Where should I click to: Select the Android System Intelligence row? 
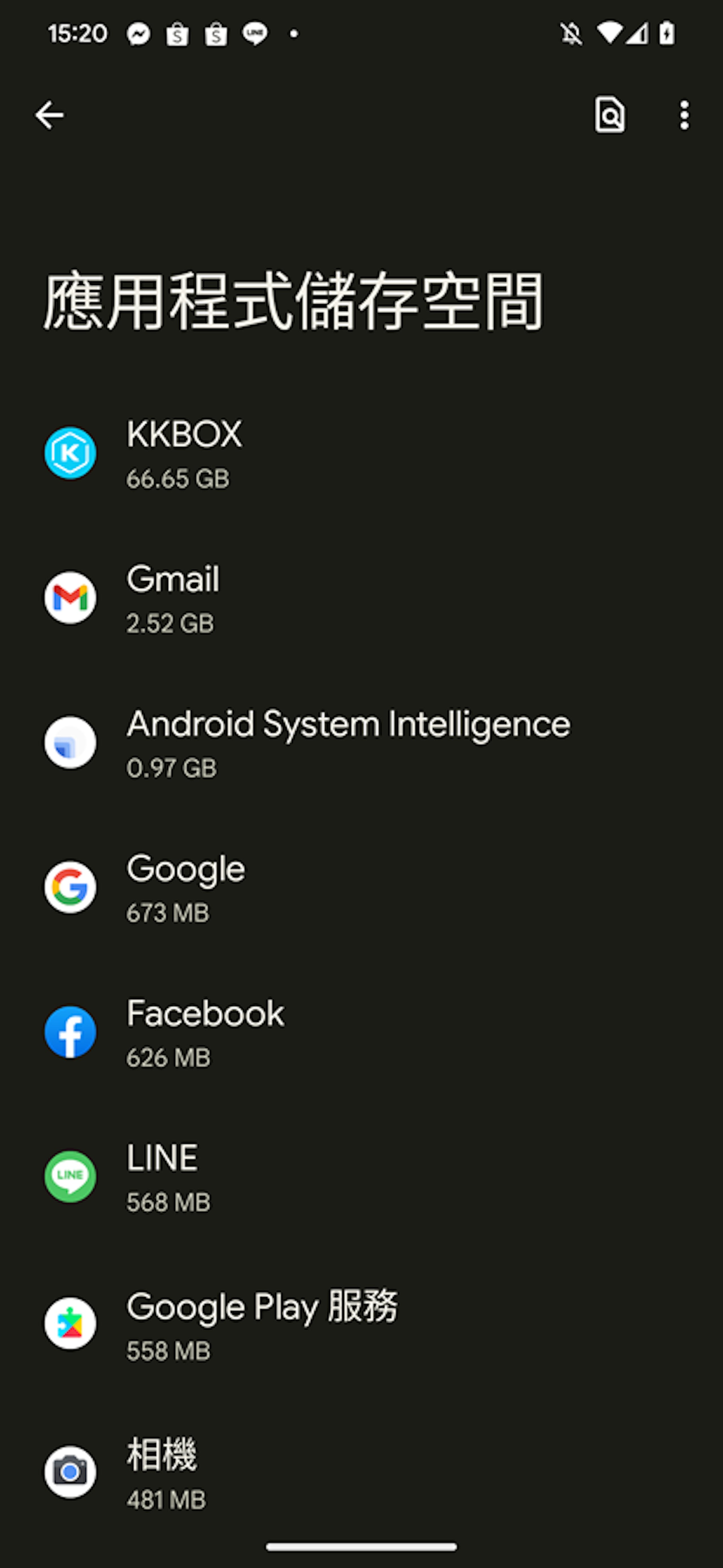tap(361, 742)
